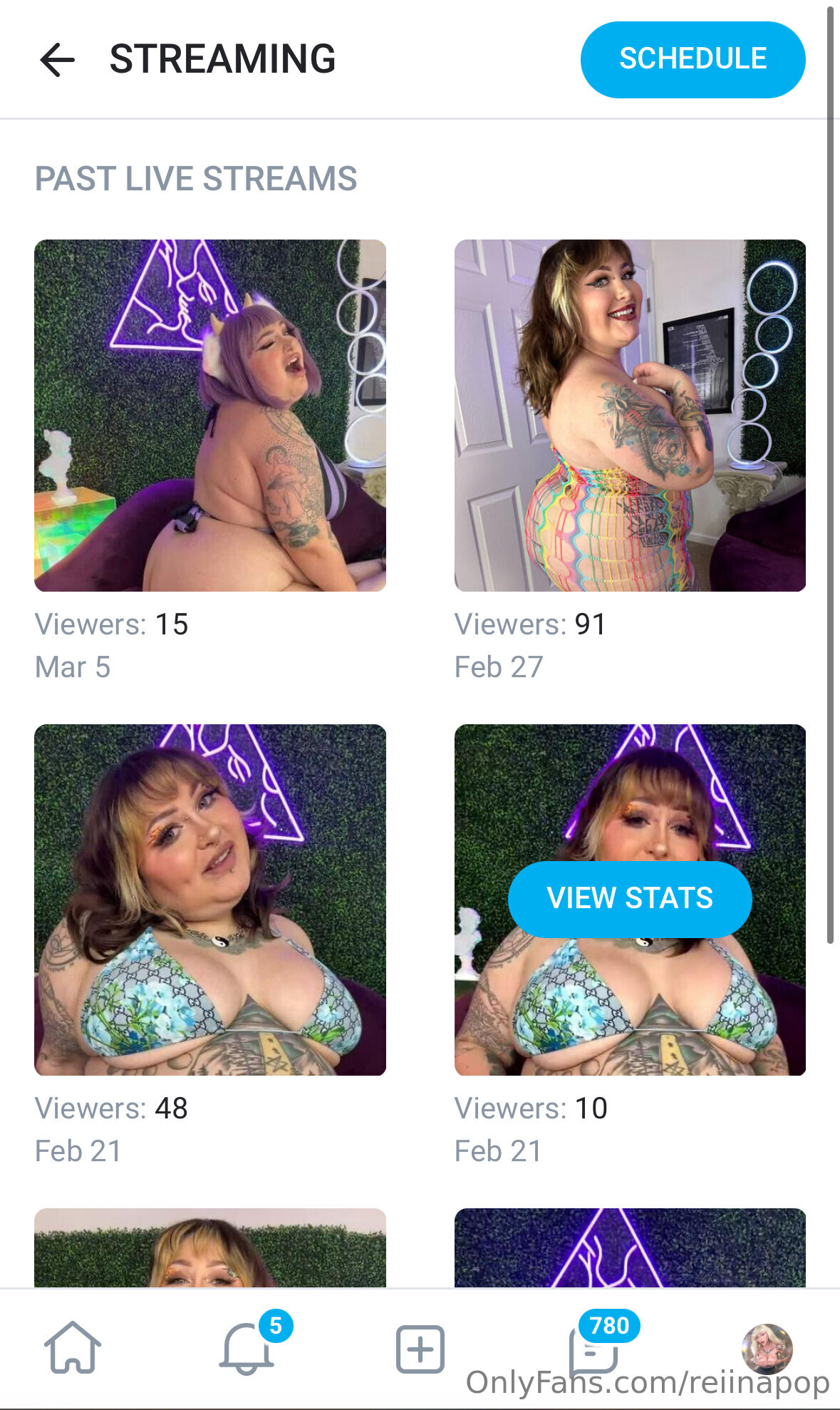Go back from the Streaming page
Viewport: 840px width, 1410px height.
tap(58, 59)
